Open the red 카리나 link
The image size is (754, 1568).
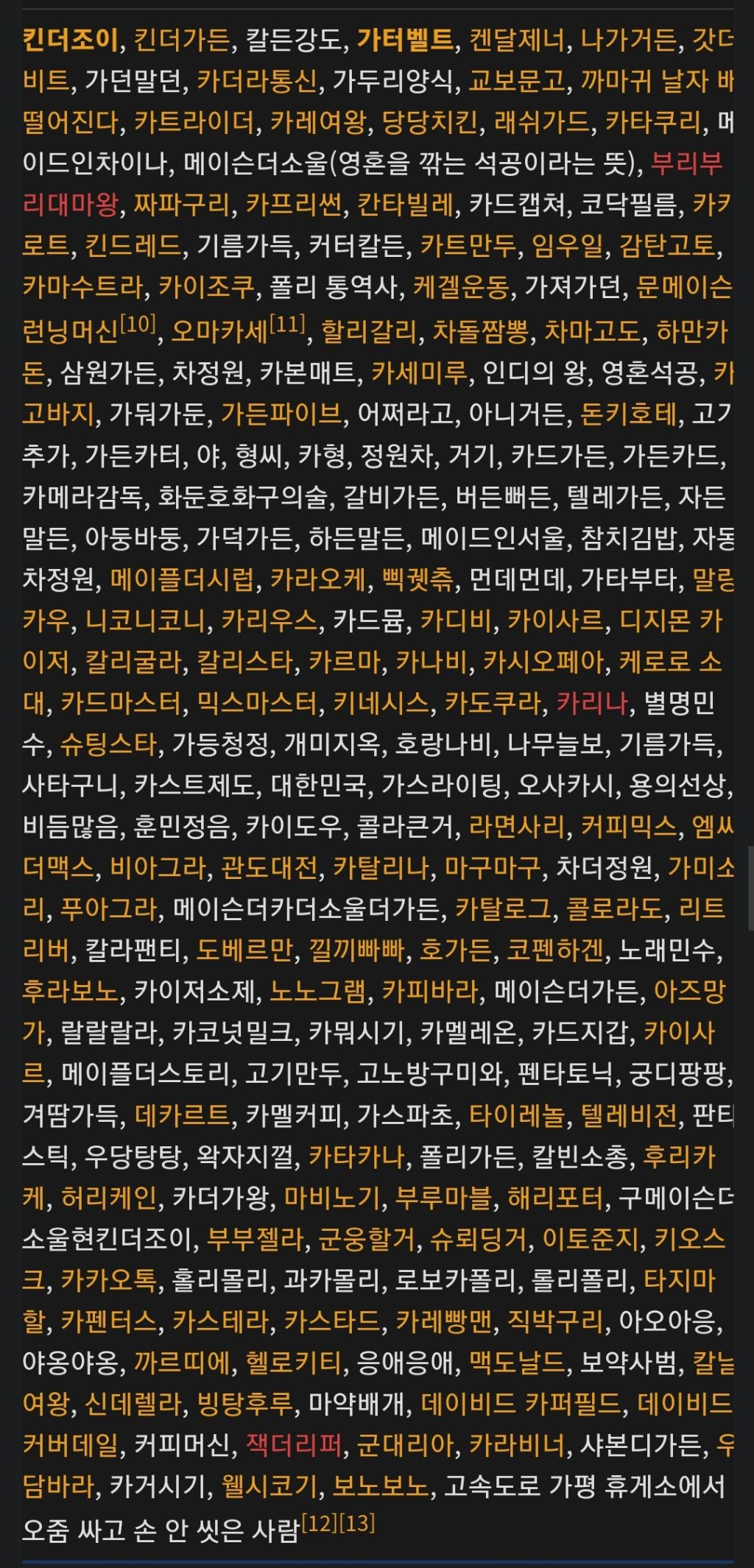click(592, 703)
